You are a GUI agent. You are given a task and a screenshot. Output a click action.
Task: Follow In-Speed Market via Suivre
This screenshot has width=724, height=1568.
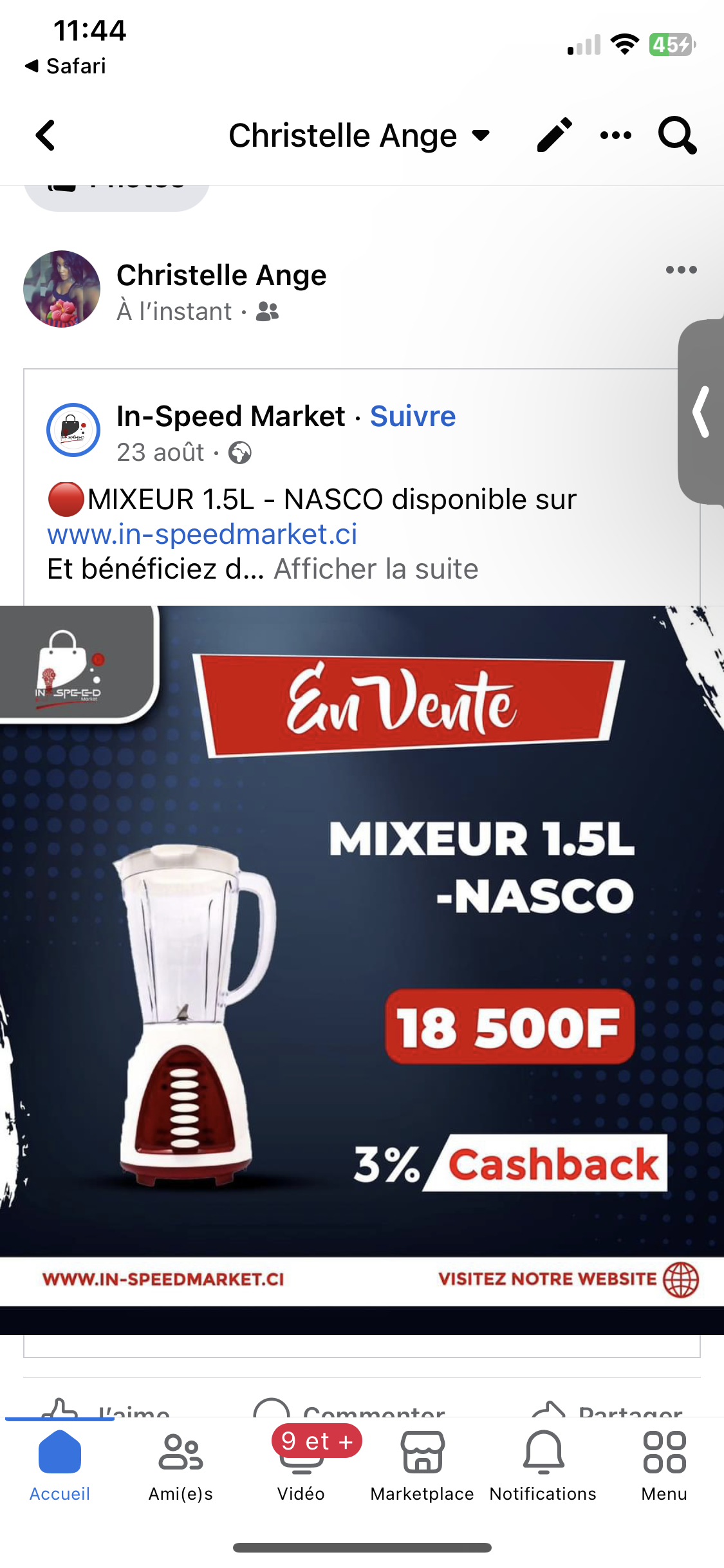[413, 416]
